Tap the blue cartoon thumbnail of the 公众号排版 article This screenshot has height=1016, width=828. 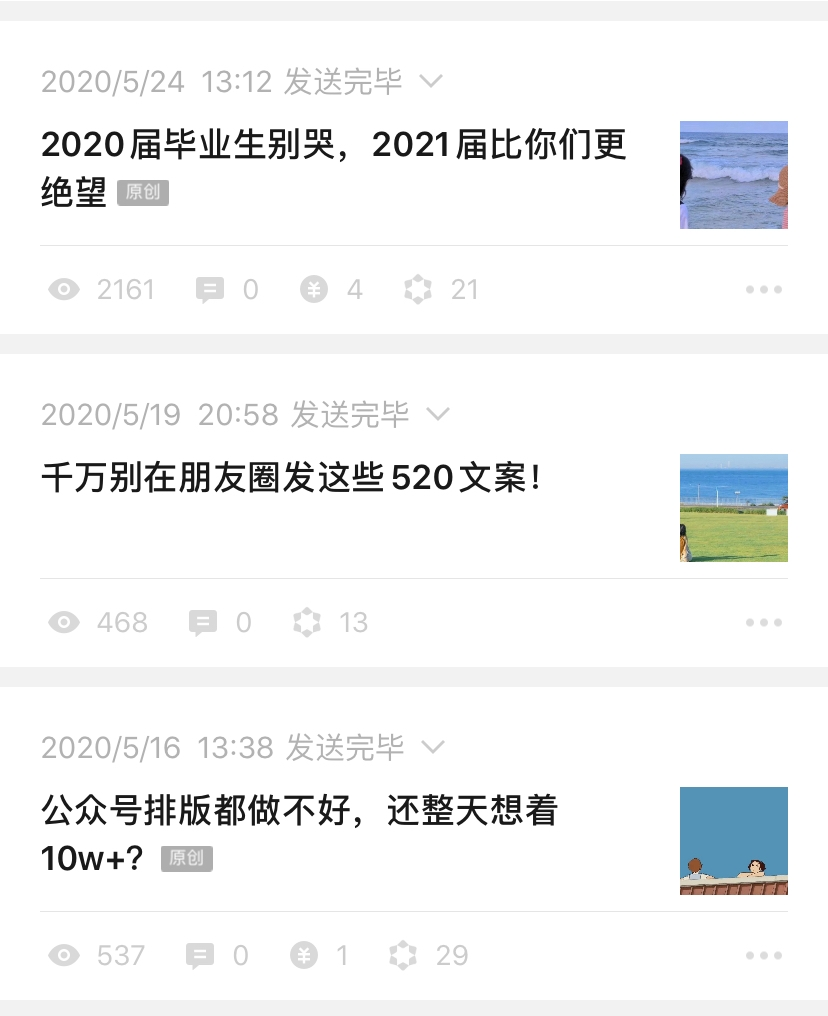733,841
